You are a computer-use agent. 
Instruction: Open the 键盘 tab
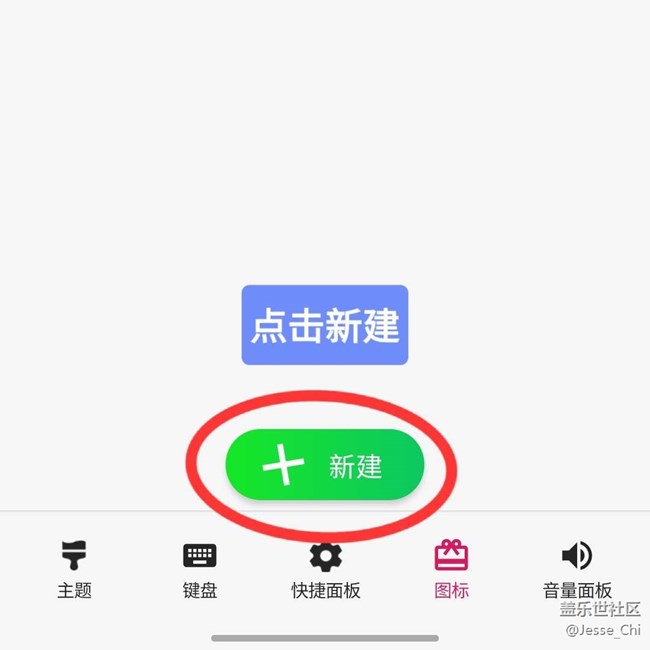tap(200, 569)
